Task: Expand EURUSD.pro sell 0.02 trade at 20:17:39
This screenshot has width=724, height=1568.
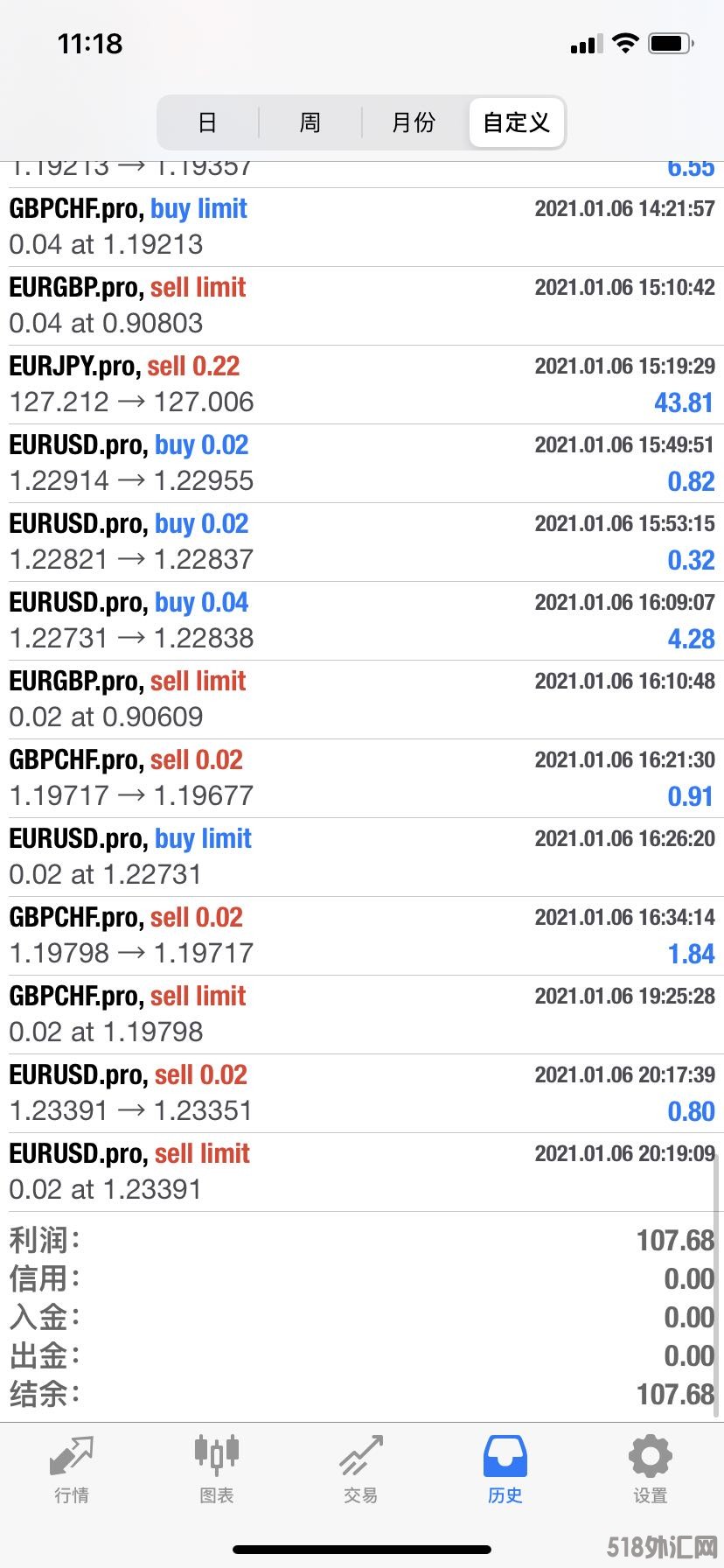Action: (x=362, y=1094)
